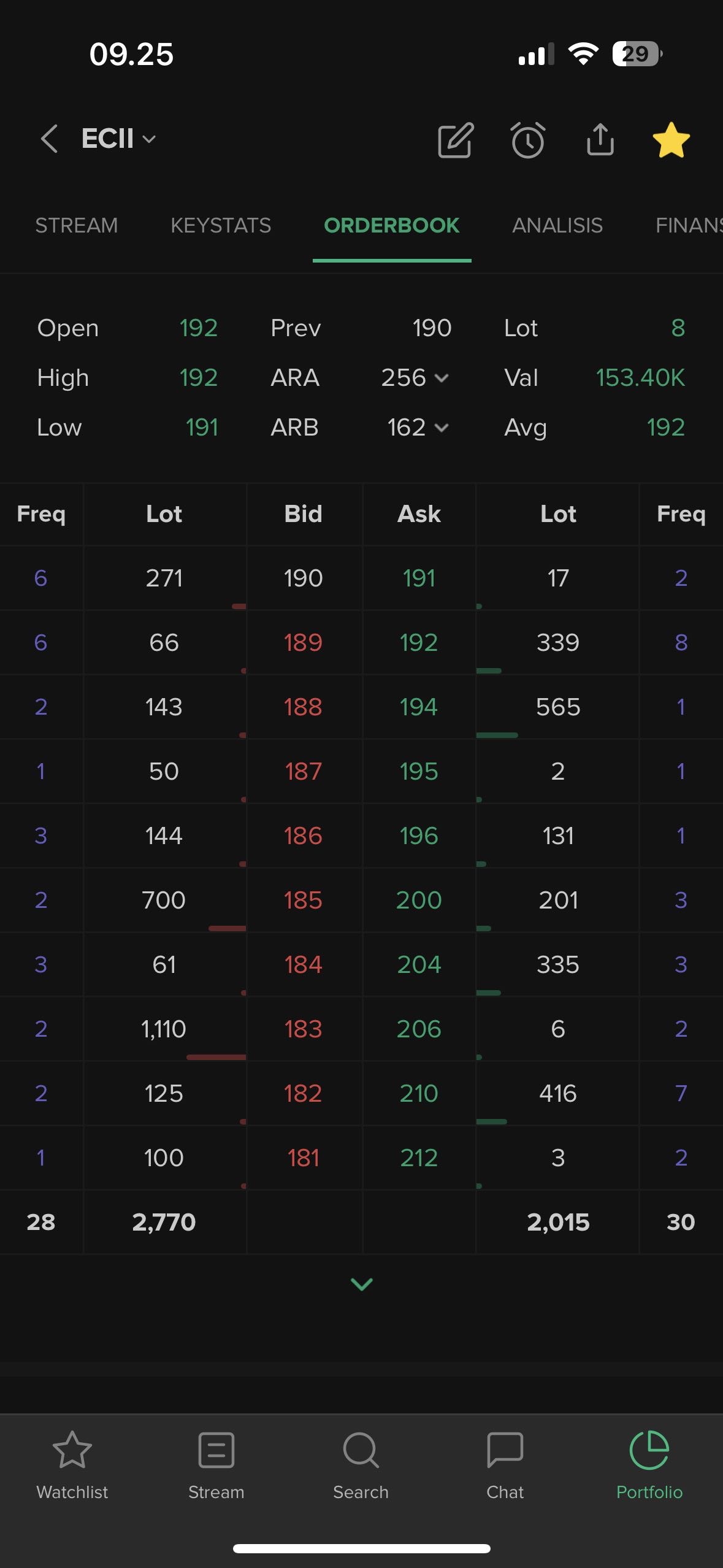Switch to the KEYSTATS tab
723x1568 pixels.
221,225
